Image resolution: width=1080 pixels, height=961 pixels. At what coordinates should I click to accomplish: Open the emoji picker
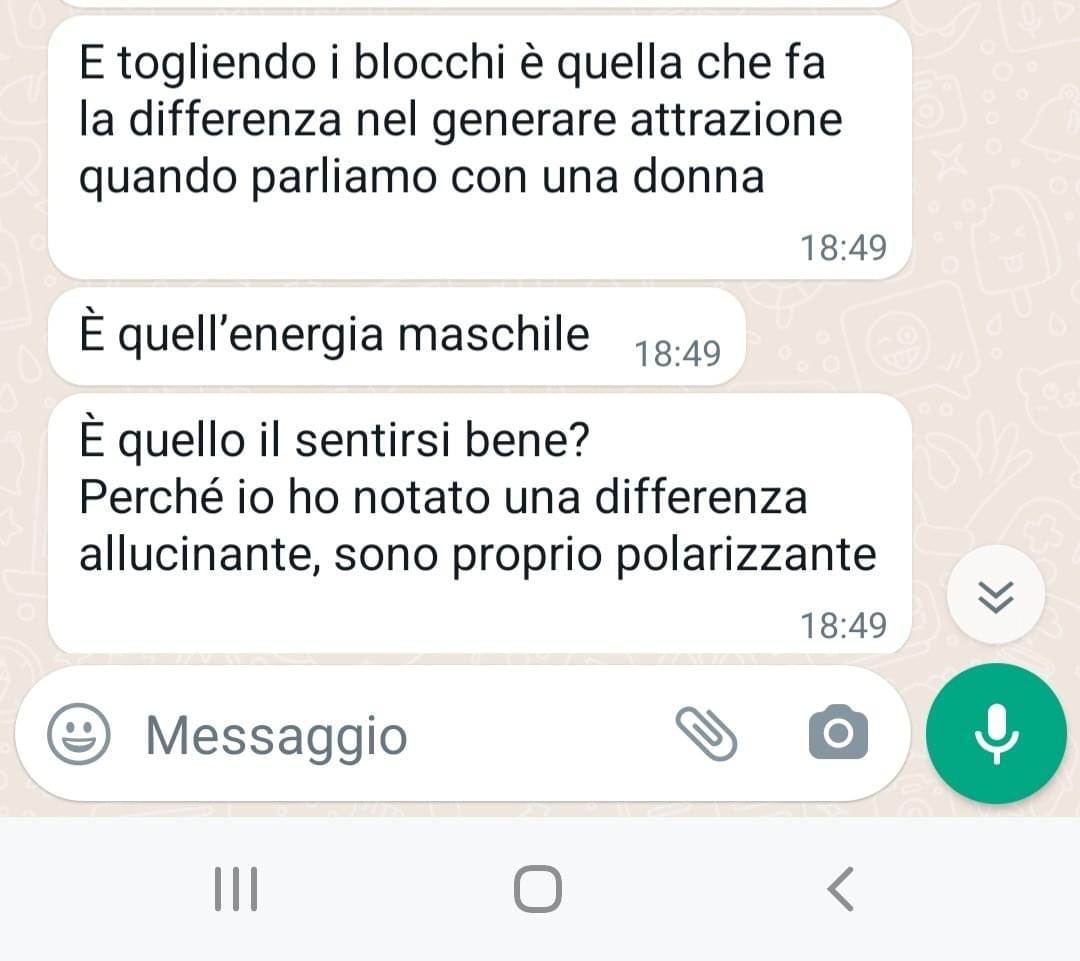78,736
